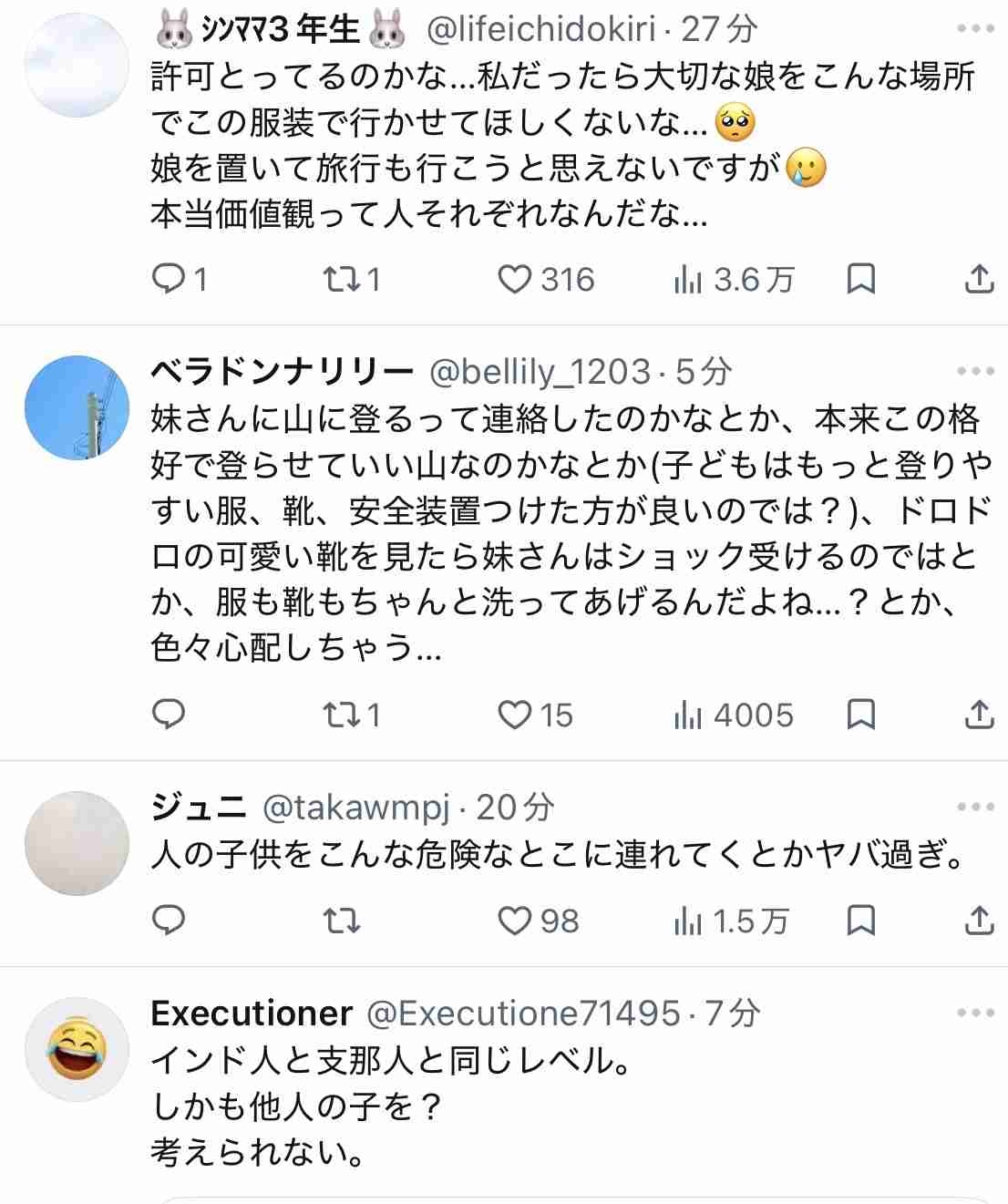
Task: Like the tweet with 316 likes
Action: (515, 279)
